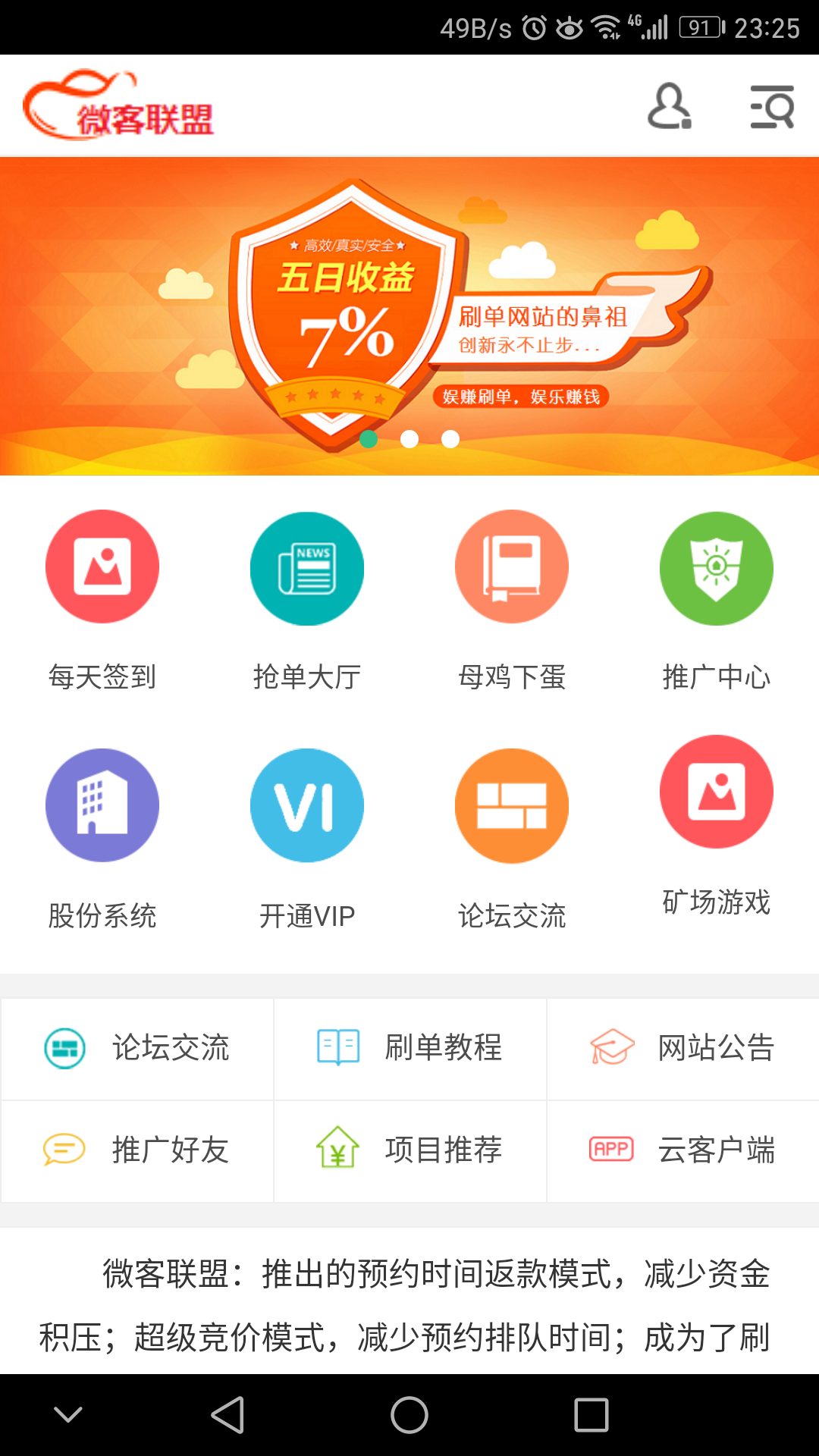The width and height of the screenshot is (819, 1456).
Task: Select the 开通VIP blue icon
Action: tap(307, 805)
